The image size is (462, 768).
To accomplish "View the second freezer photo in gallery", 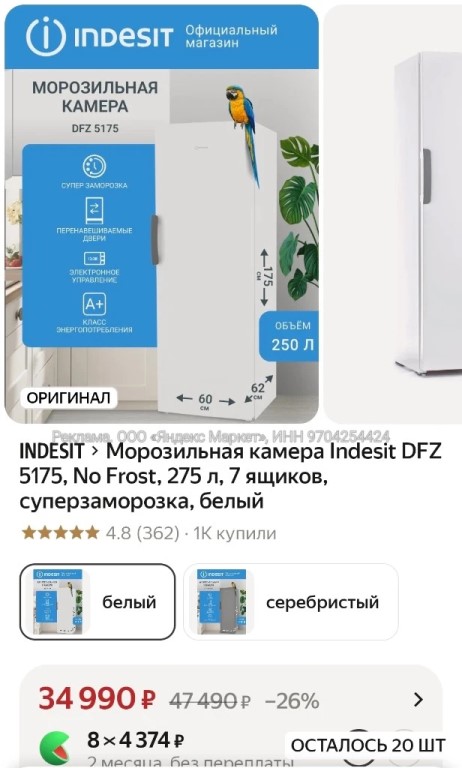I will [393, 214].
